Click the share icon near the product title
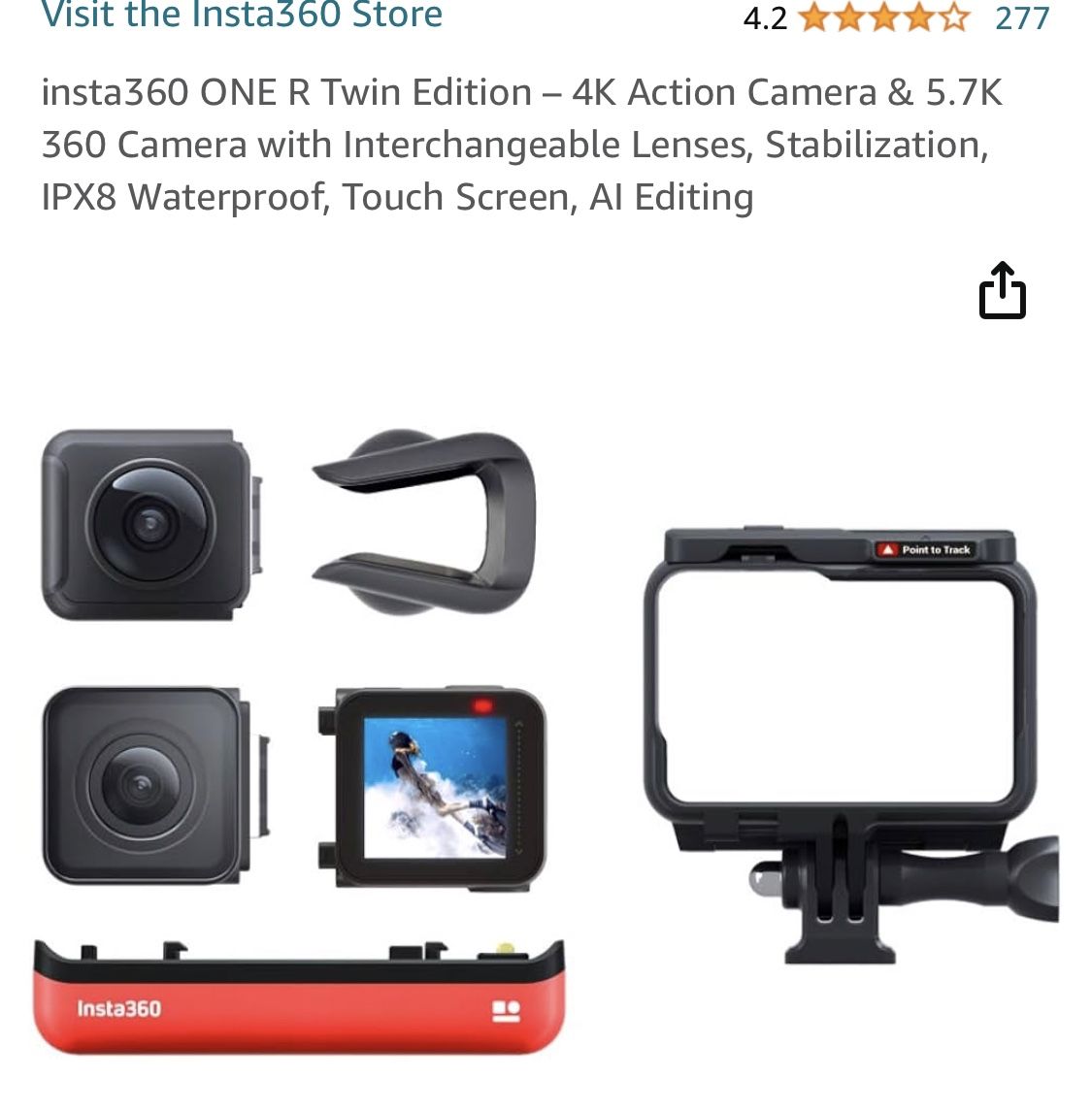This screenshot has height=1111, width=1092. click(1005, 289)
